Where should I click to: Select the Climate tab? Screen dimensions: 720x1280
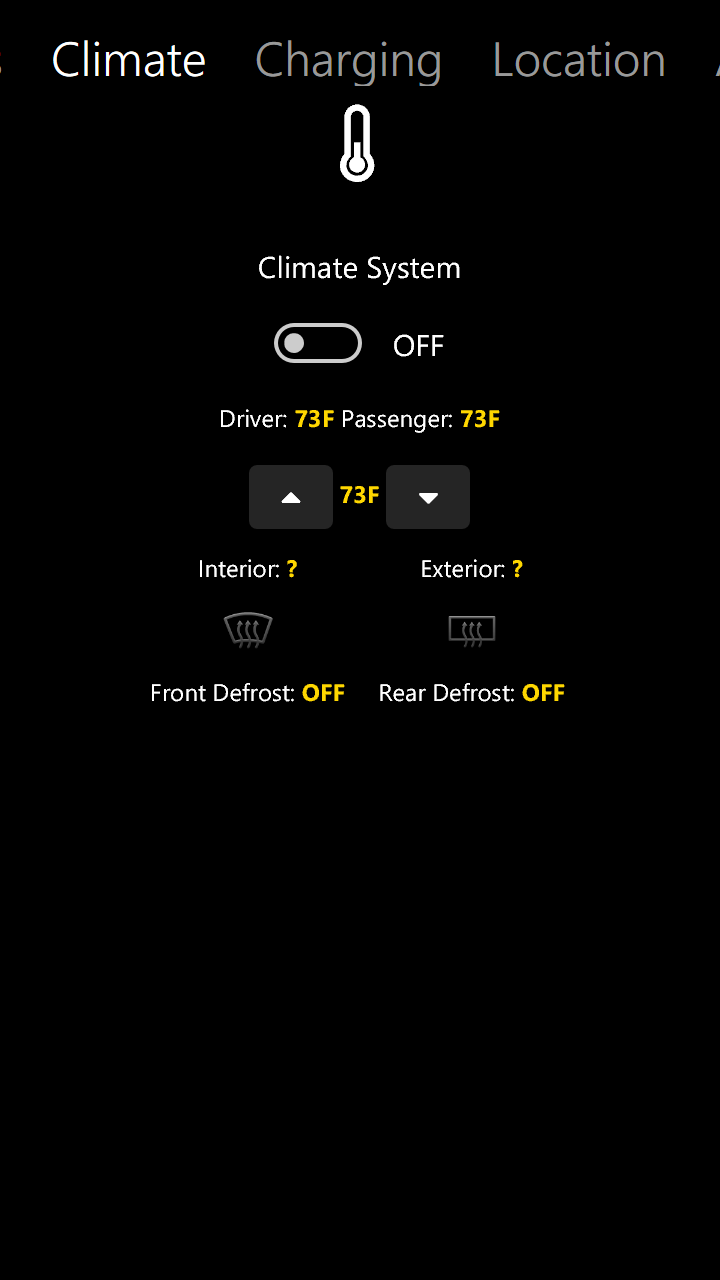(x=128, y=61)
